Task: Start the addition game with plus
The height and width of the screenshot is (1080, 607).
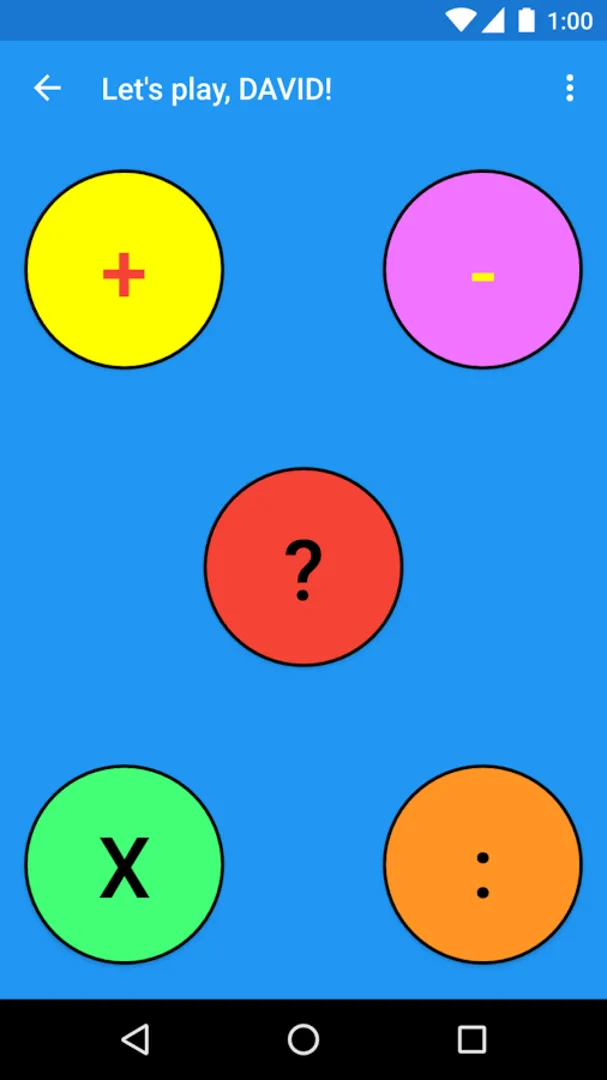Action: tap(124, 270)
